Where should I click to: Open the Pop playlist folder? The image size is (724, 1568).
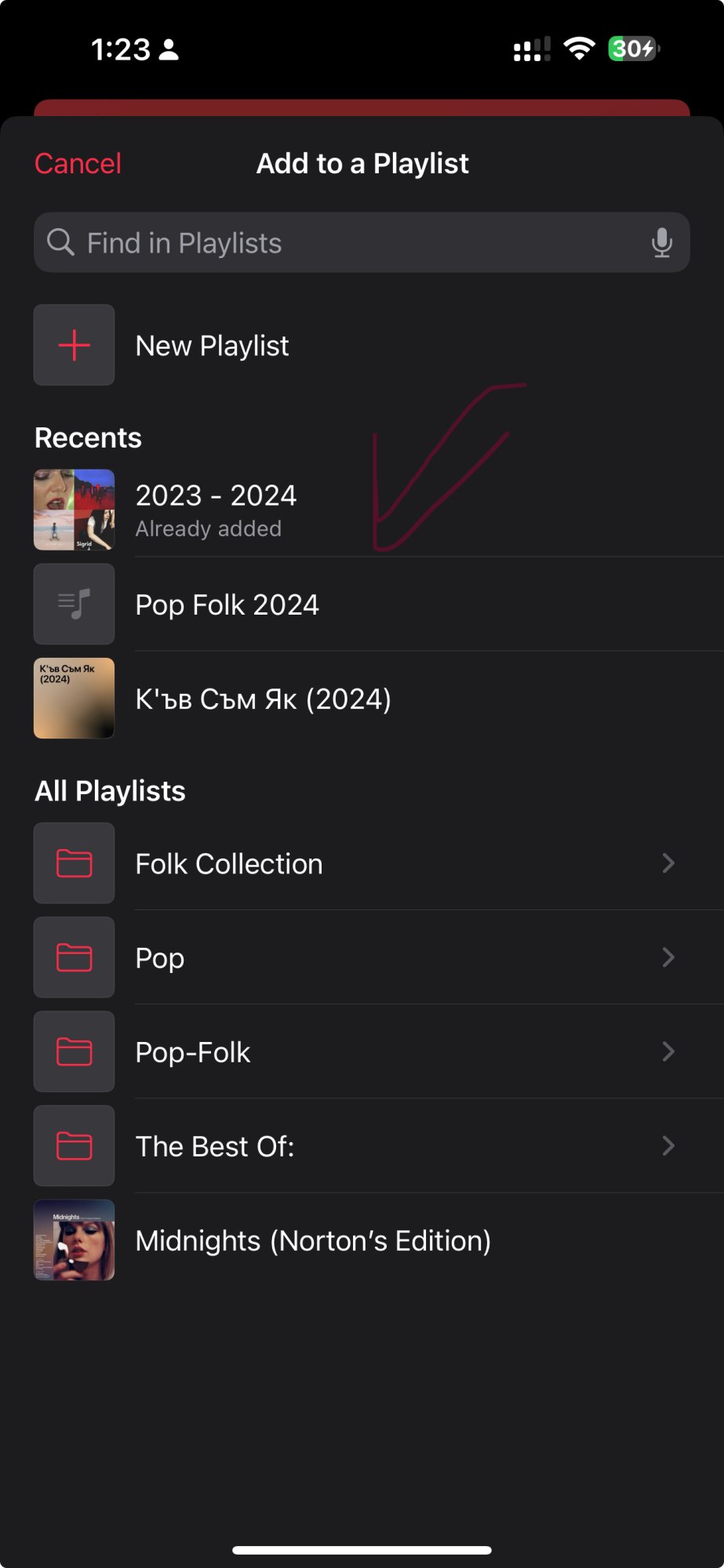(160, 958)
